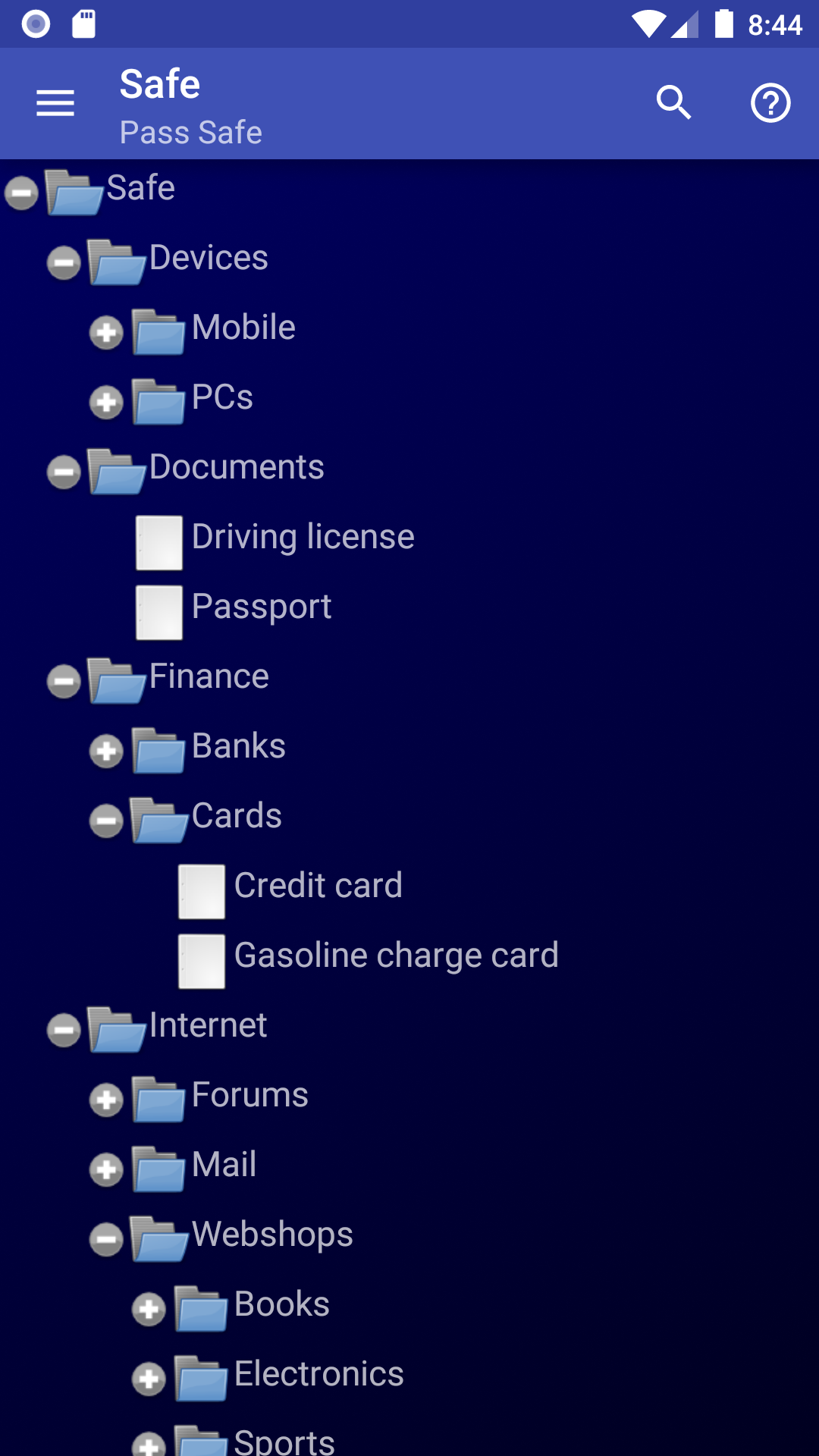Expand the Banks folder

[106, 752]
